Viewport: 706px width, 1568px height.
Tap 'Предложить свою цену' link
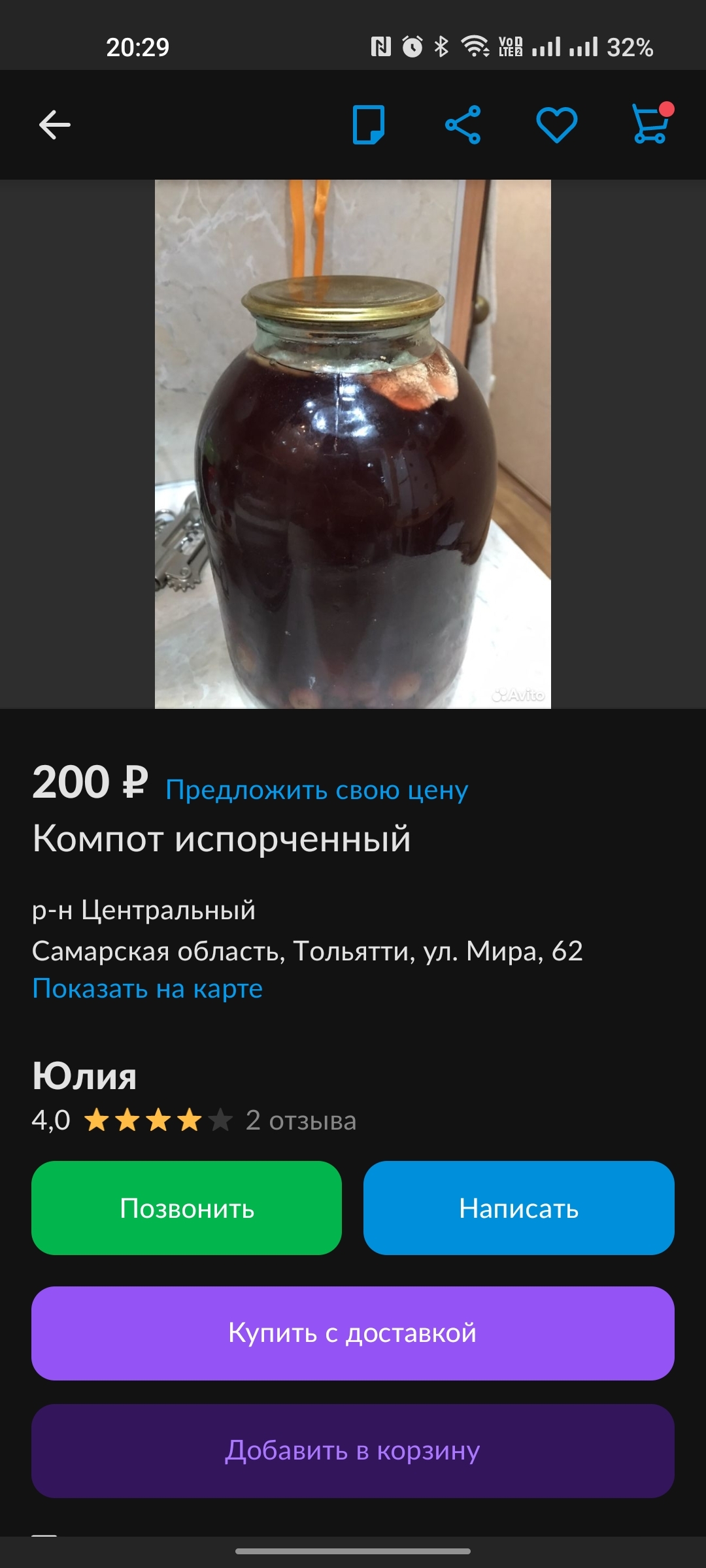316,790
